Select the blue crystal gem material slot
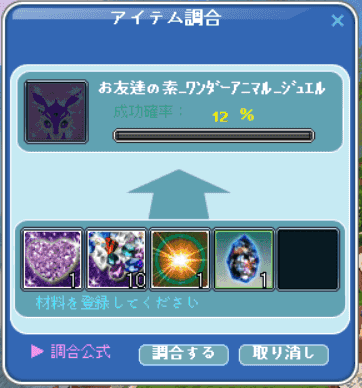Viewport: 362px width, 388px height. [244, 259]
